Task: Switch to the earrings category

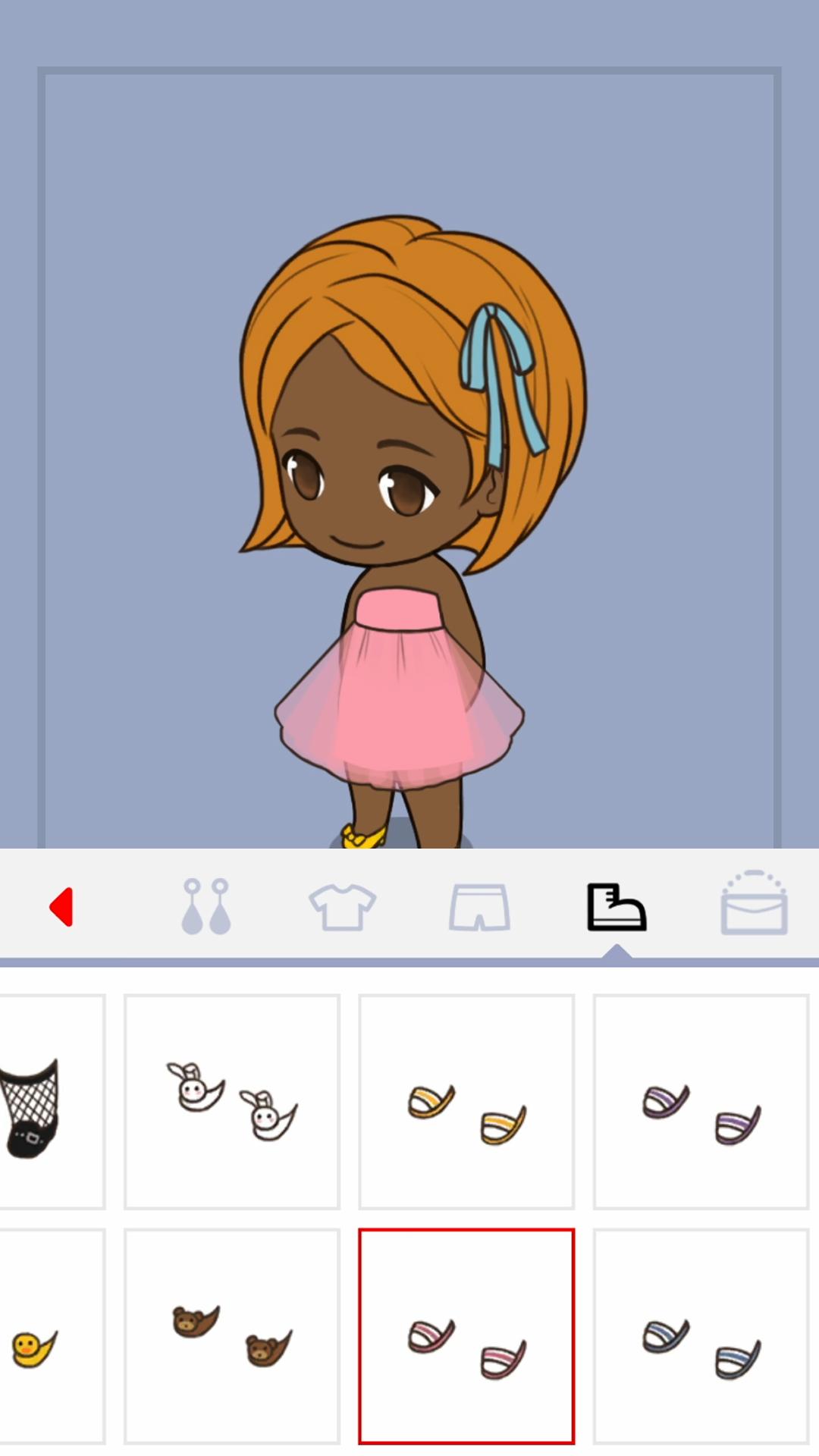Action: point(206,907)
